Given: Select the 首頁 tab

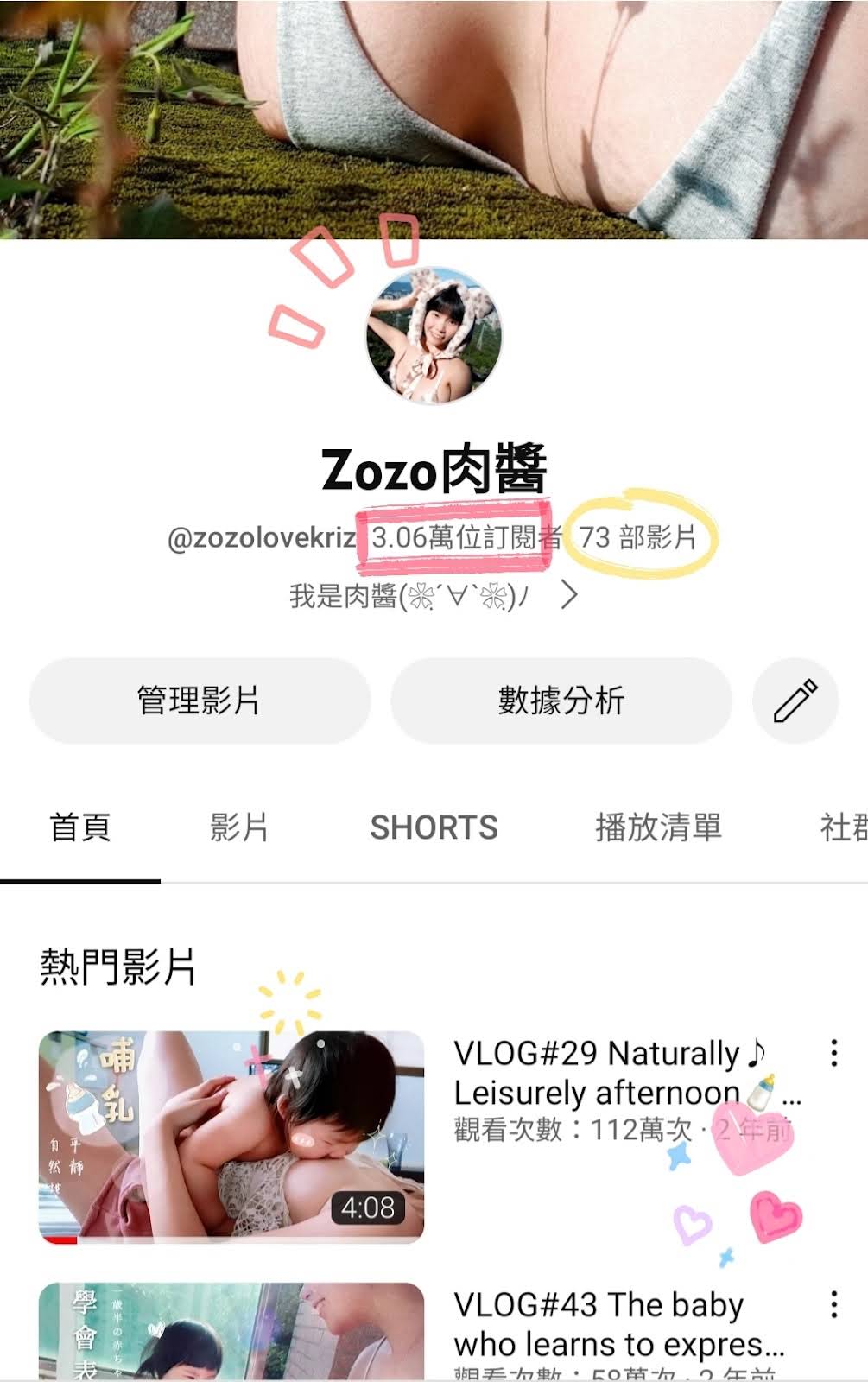Looking at the screenshot, I should 80,827.
